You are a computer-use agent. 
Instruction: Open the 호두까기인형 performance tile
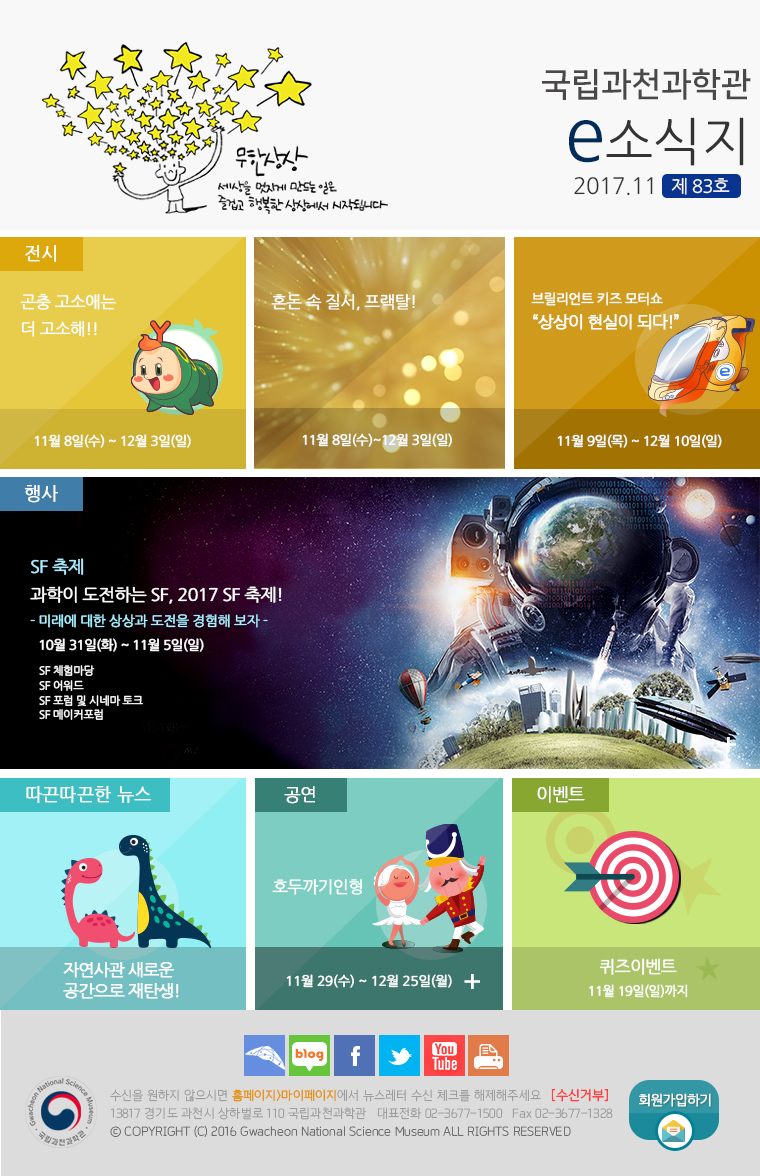pos(378,893)
